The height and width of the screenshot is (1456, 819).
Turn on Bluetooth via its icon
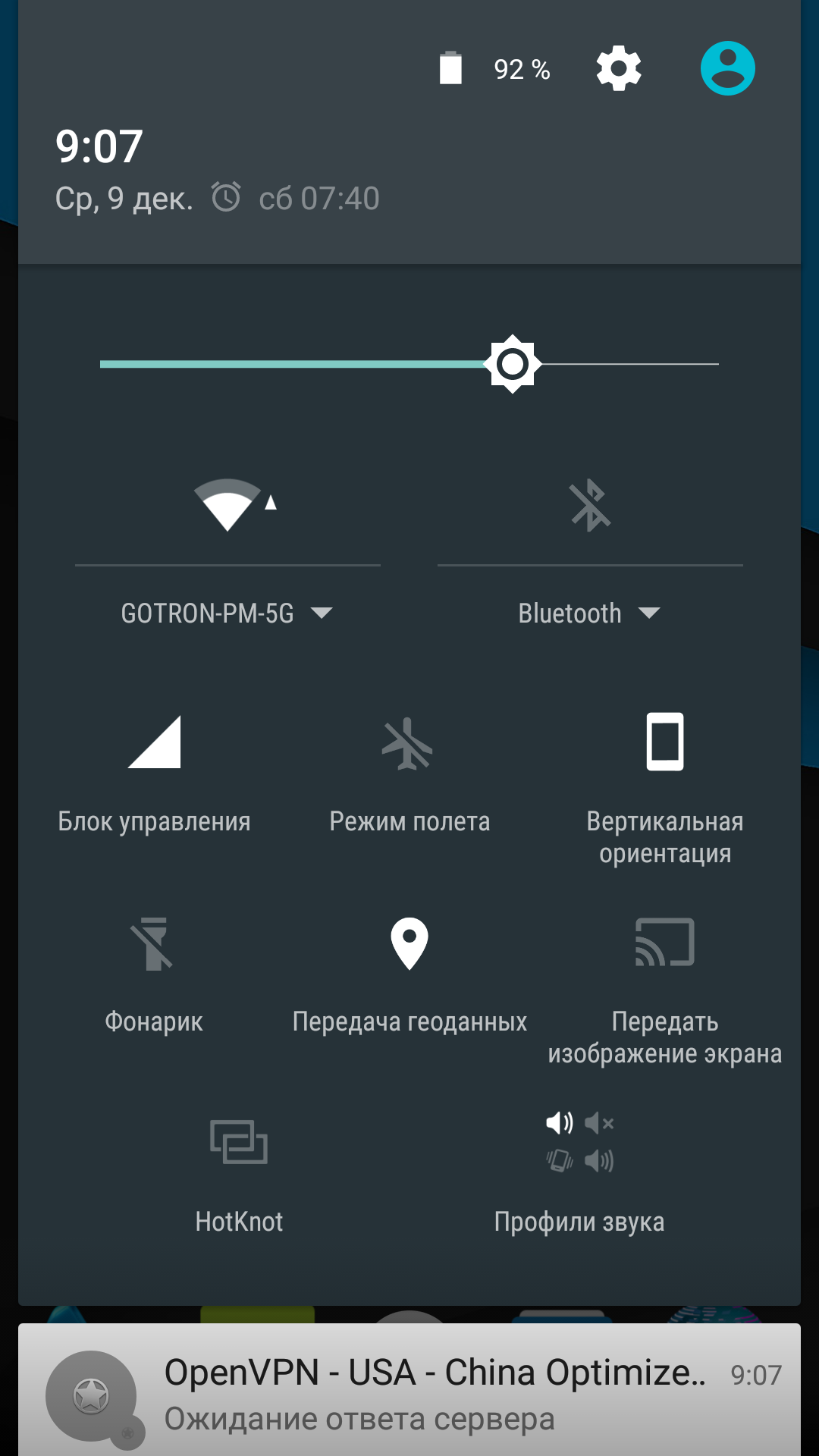coord(590,504)
